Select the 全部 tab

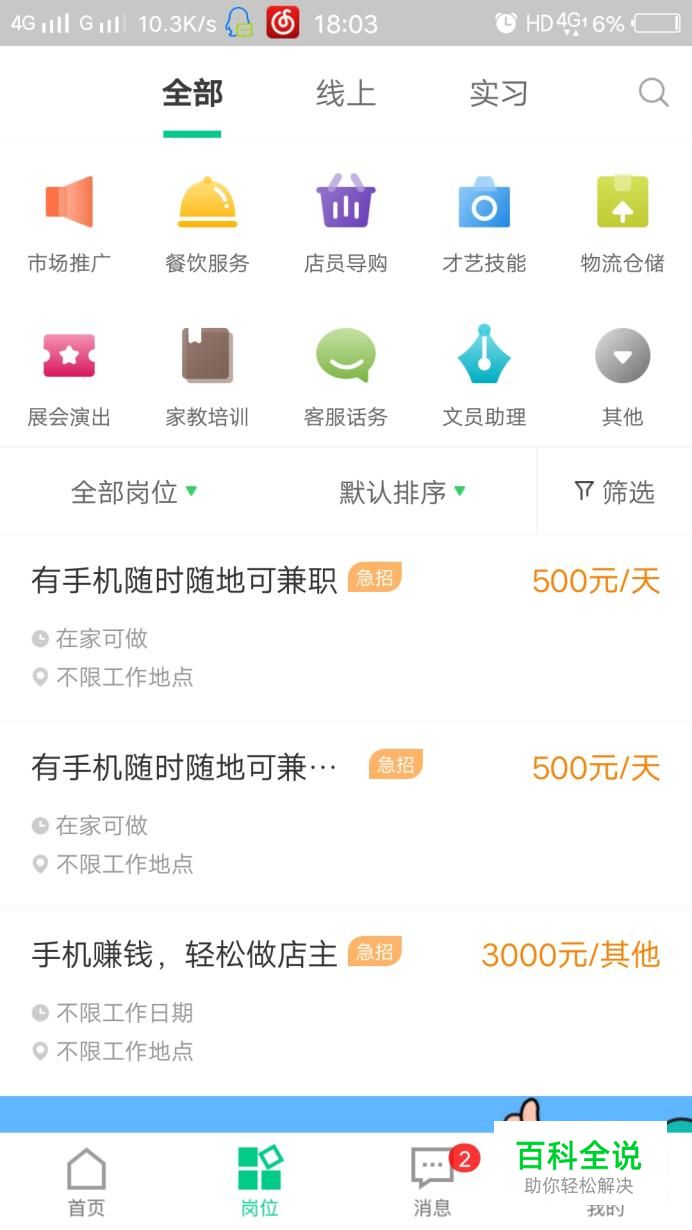click(192, 94)
